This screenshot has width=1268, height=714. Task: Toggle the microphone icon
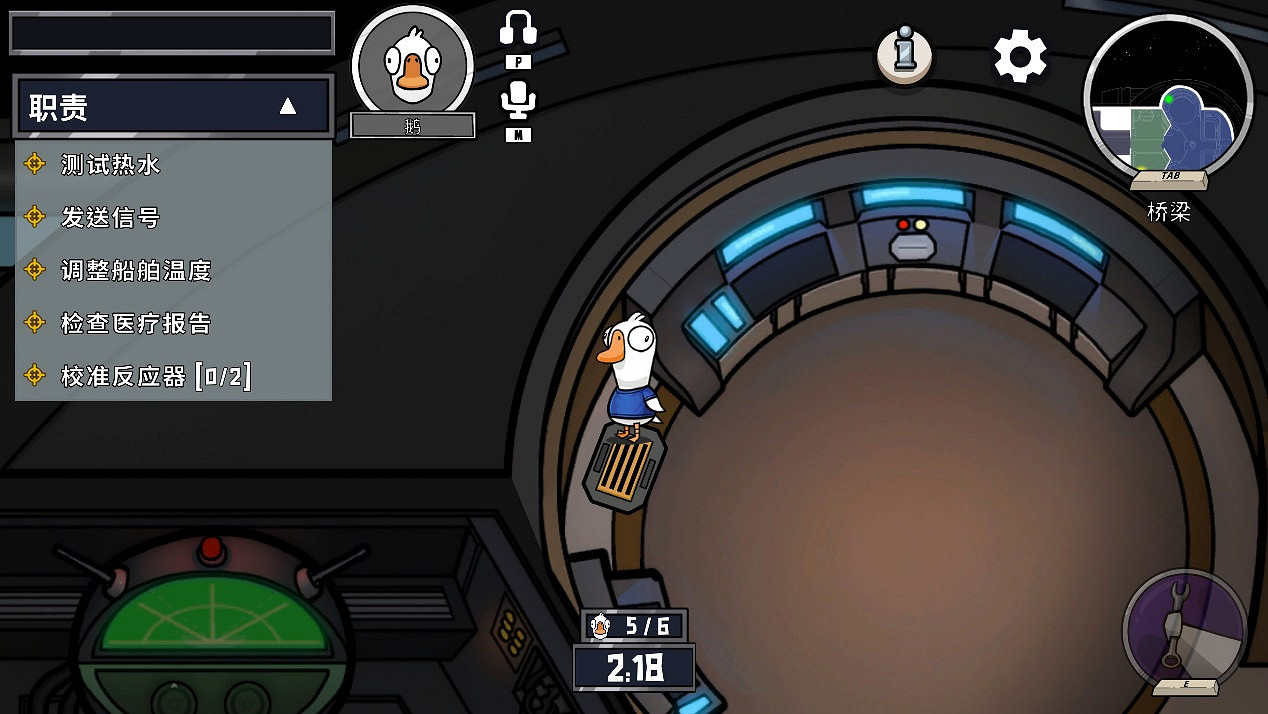coord(518,101)
